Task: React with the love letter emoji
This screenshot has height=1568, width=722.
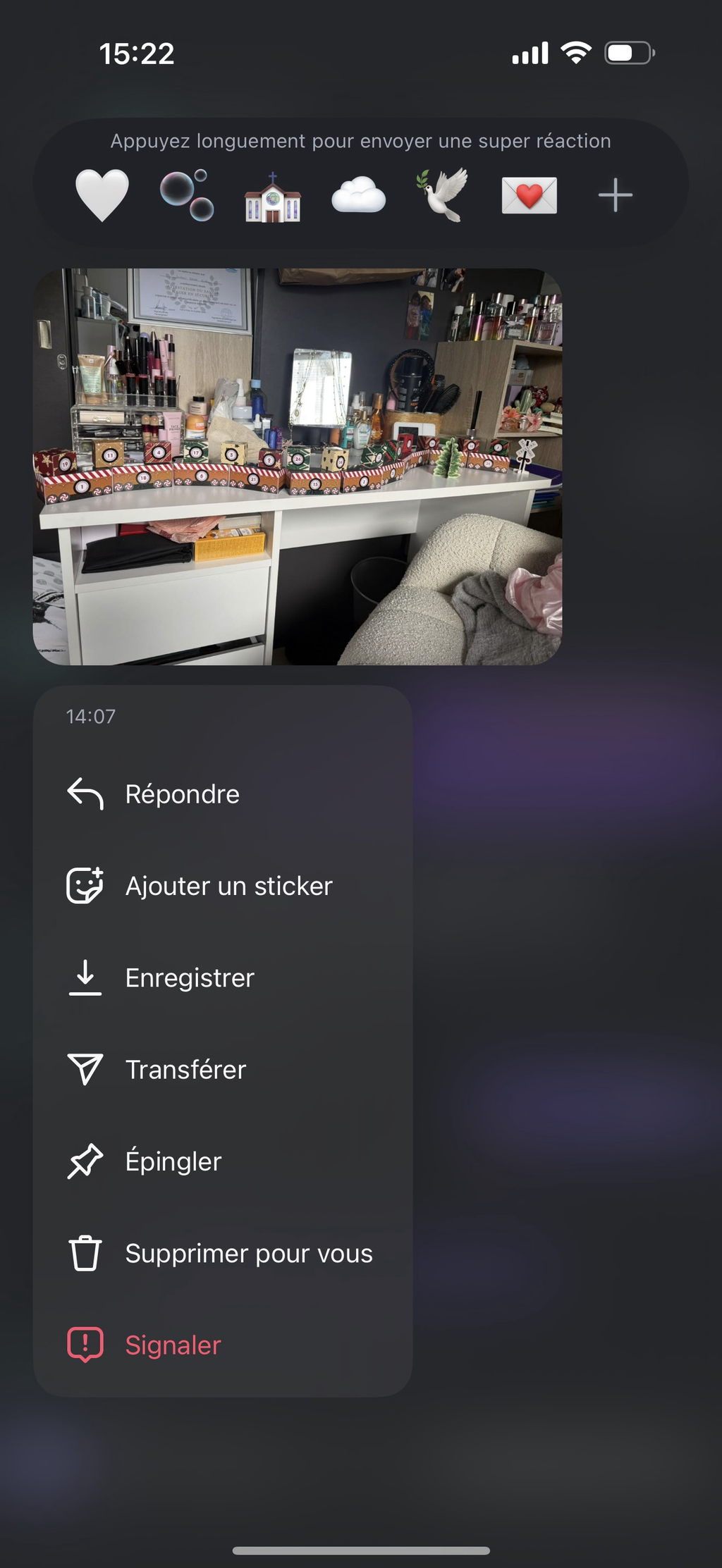Action: pos(529,195)
